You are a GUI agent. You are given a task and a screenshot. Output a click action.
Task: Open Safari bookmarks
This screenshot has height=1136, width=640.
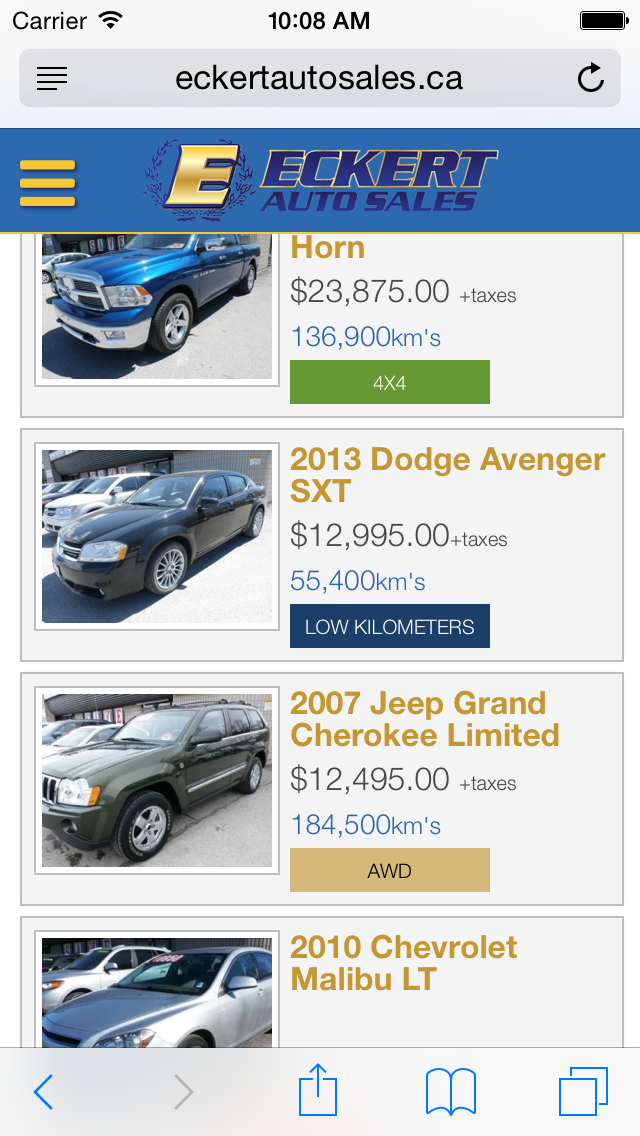coord(450,1091)
